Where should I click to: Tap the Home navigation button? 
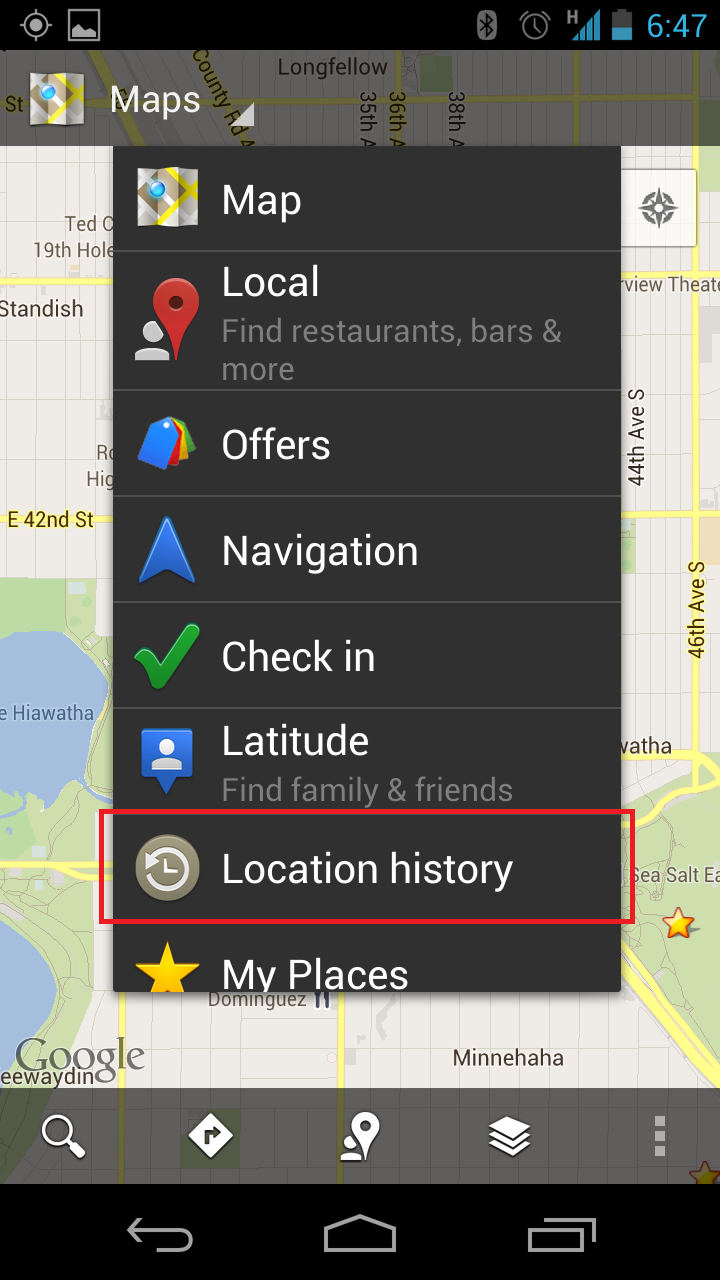(x=359, y=1235)
